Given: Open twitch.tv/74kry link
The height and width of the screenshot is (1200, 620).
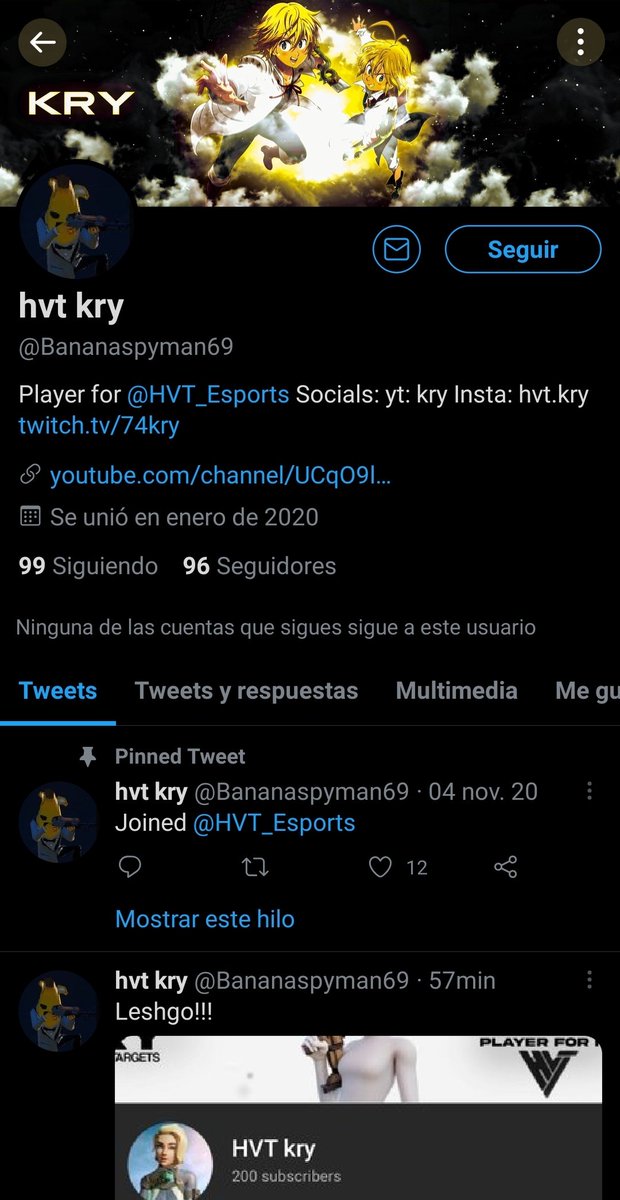Looking at the screenshot, I should [x=99, y=425].
